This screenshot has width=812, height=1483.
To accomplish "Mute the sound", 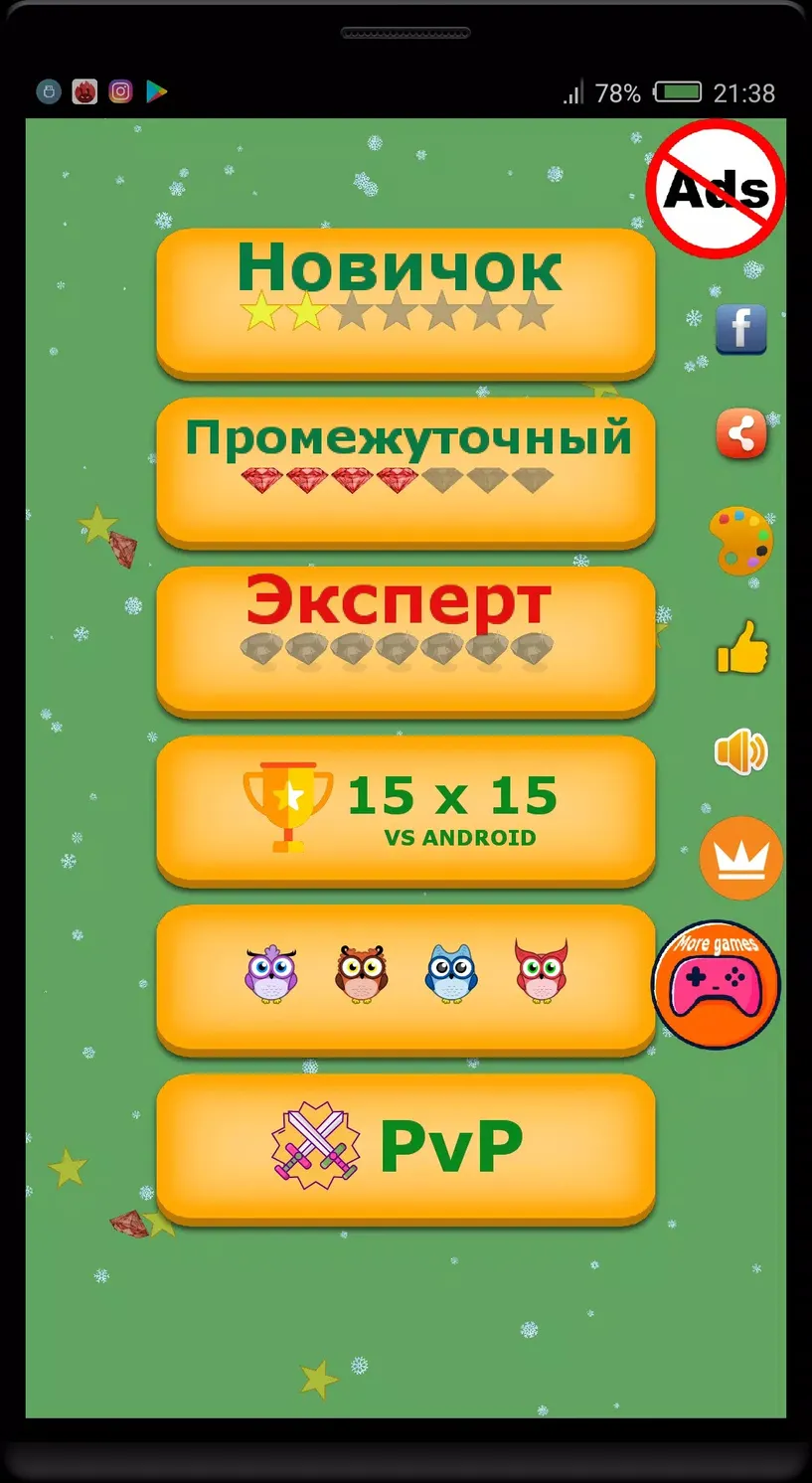I will click(741, 751).
